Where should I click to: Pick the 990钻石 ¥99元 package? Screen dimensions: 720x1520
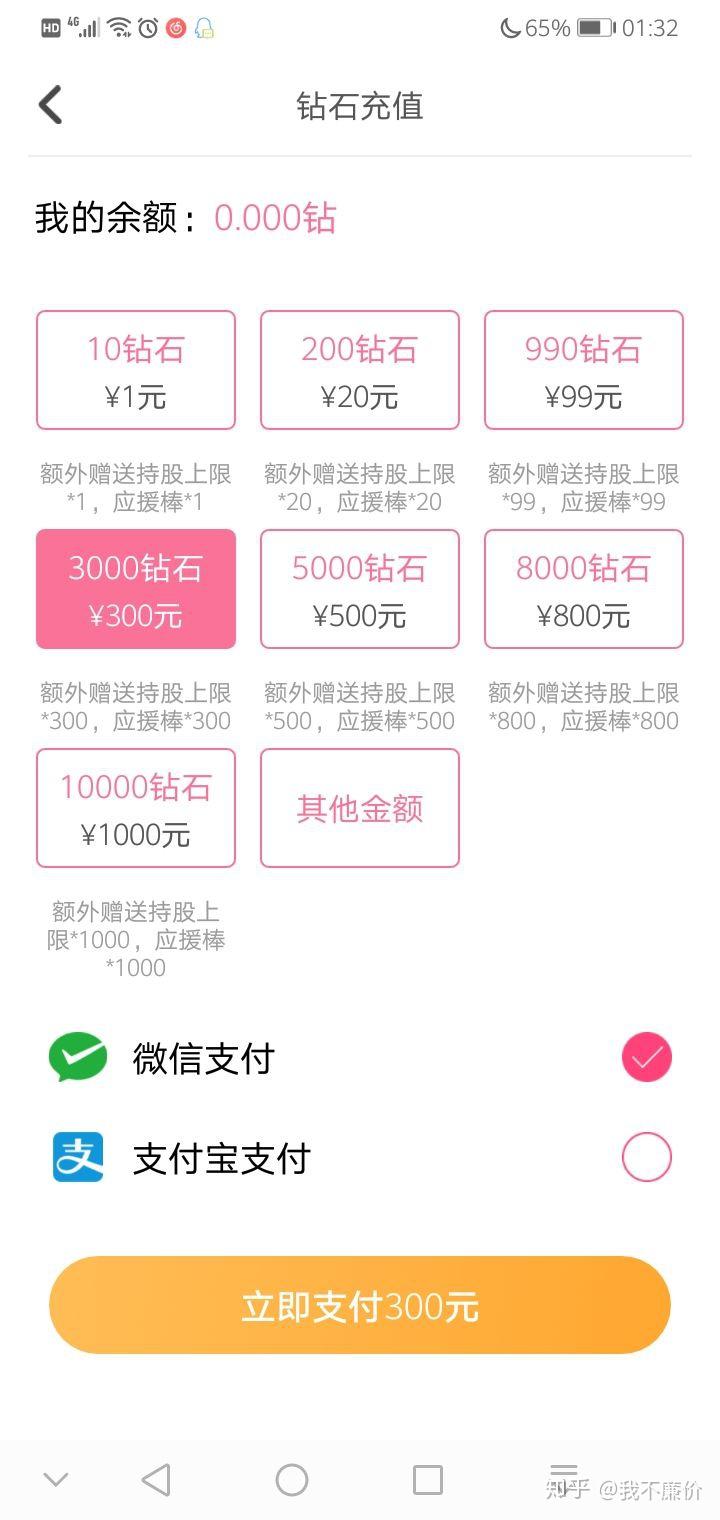(584, 370)
